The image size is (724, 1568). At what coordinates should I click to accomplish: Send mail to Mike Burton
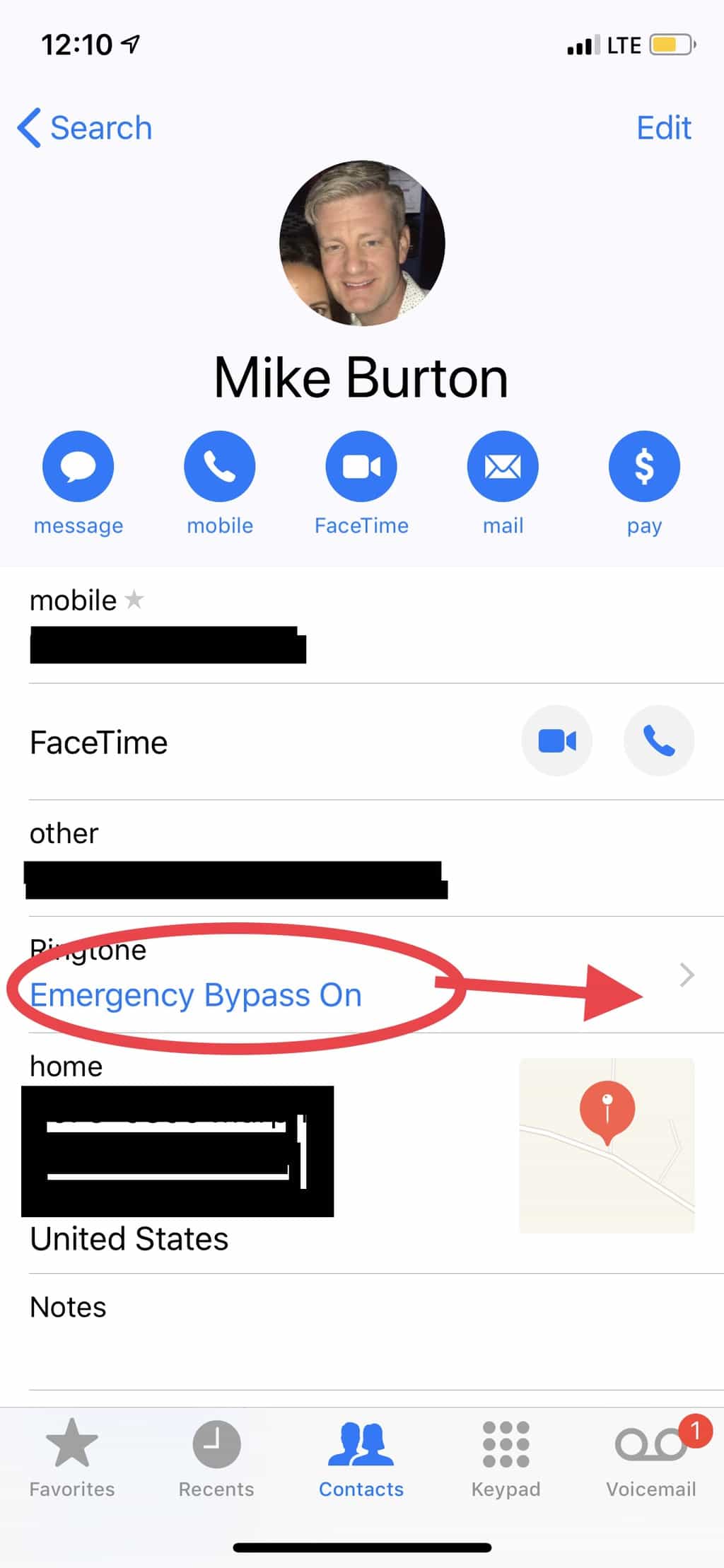(503, 467)
